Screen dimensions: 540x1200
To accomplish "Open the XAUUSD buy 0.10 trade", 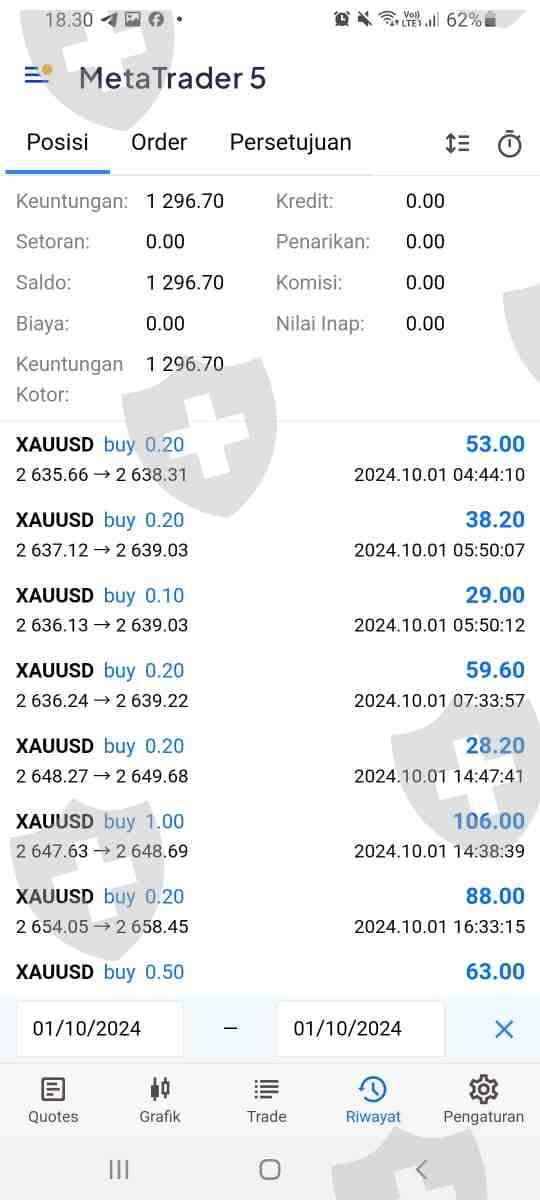I will coord(270,610).
